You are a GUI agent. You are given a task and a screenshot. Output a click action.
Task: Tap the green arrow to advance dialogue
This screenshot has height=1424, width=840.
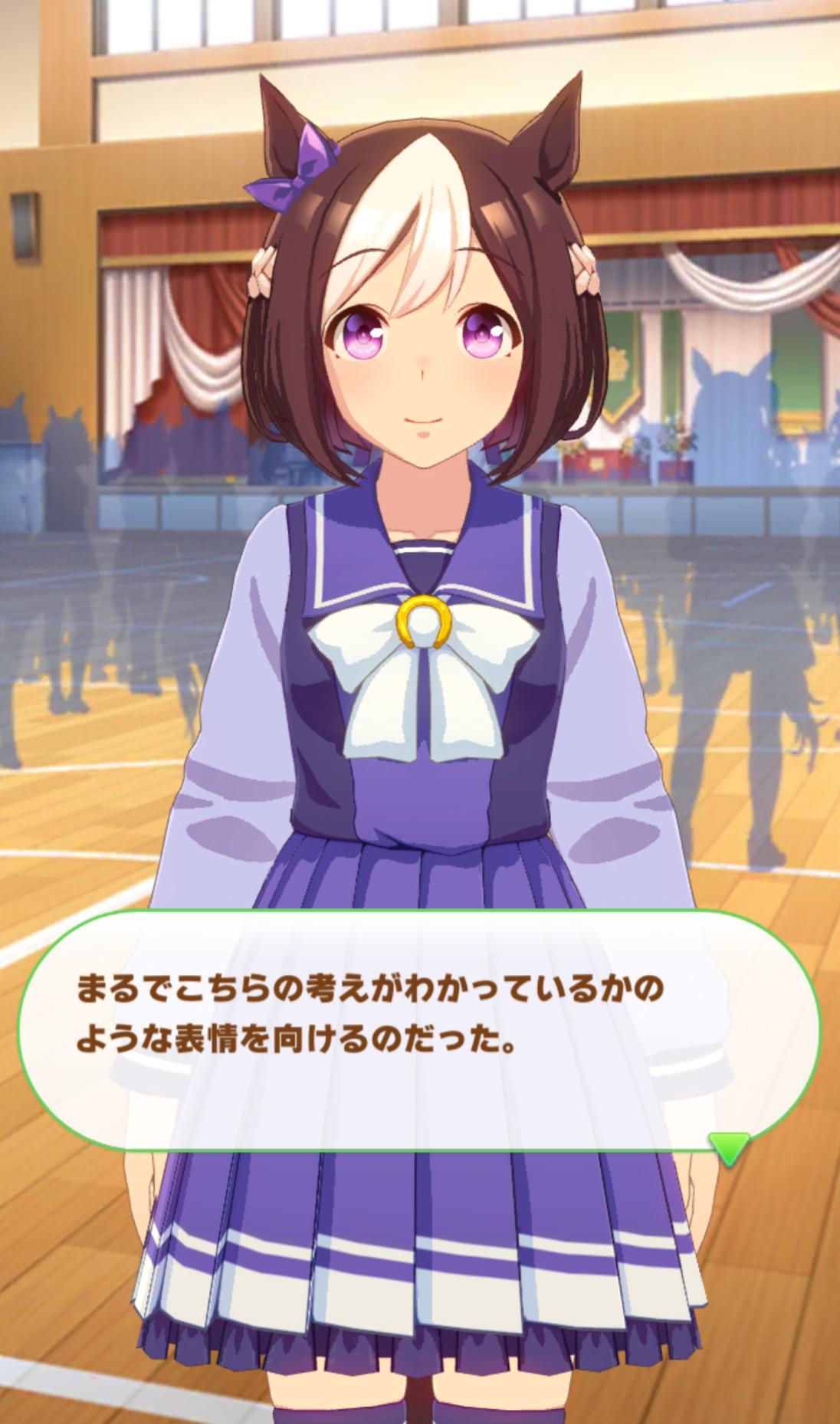[x=728, y=1147]
